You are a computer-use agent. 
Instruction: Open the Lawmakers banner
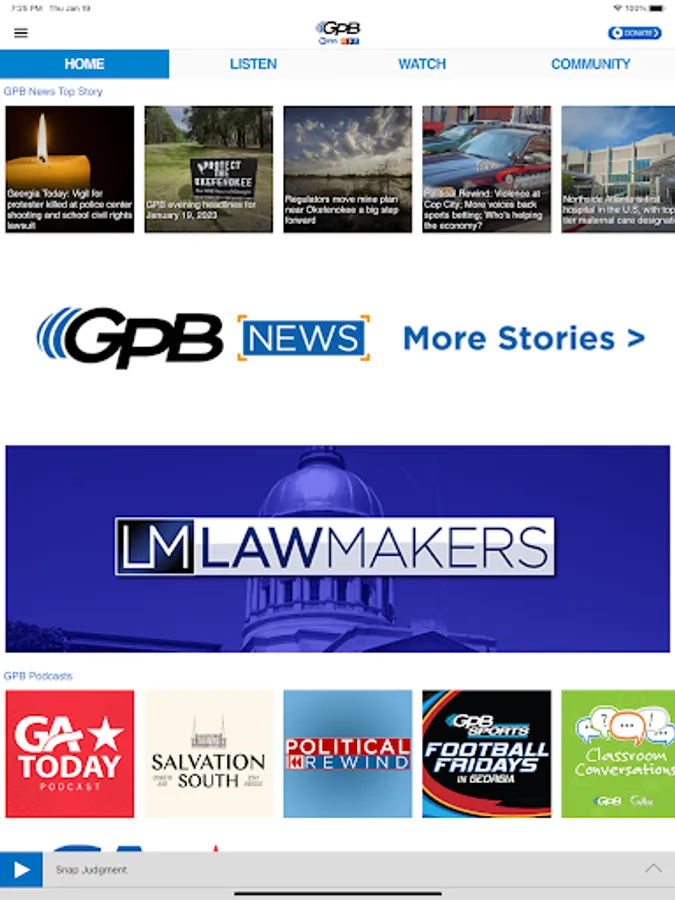click(x=337, y=548)
